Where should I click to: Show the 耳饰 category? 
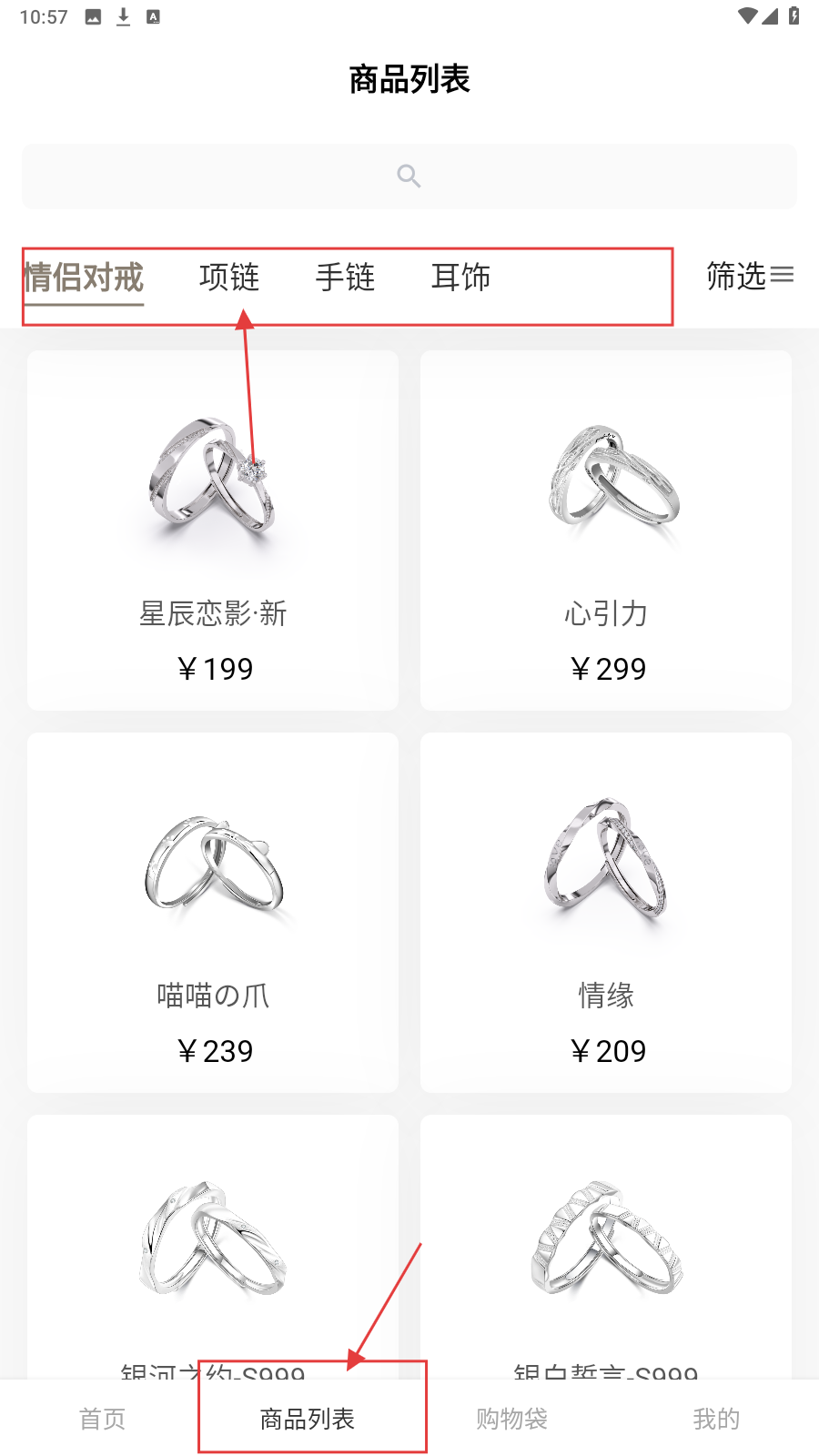coord(460,278)
